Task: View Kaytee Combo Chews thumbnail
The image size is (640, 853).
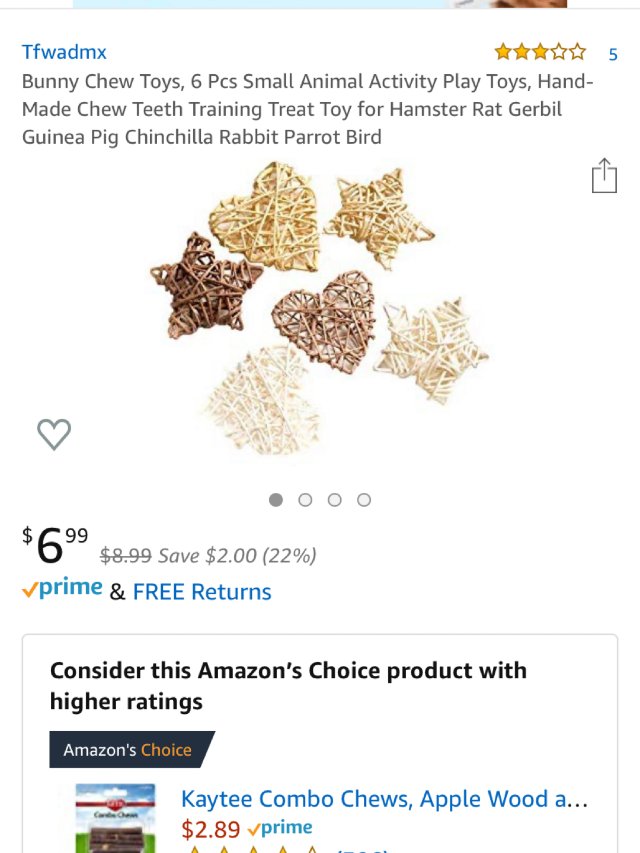Action: 116,818
